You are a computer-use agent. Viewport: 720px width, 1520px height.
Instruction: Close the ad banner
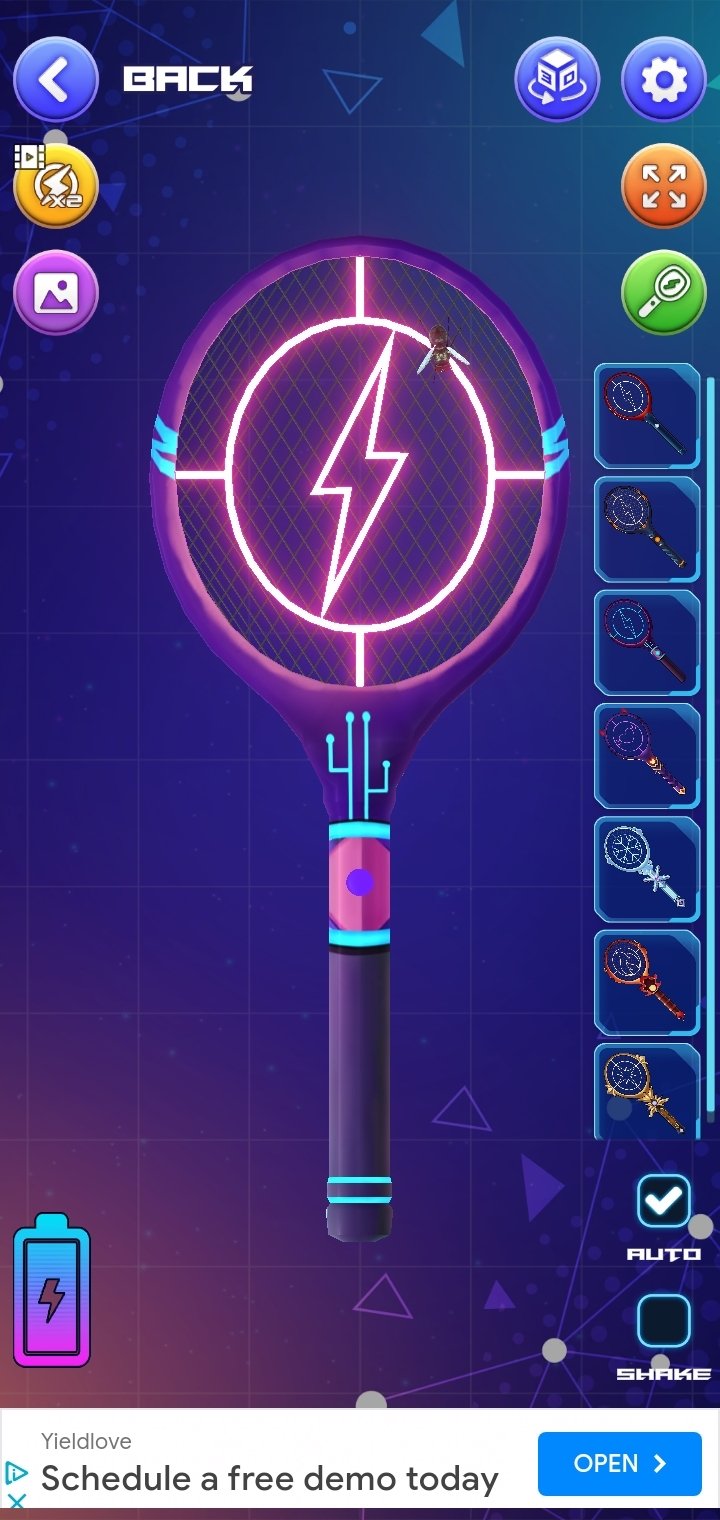point(16,1500)
